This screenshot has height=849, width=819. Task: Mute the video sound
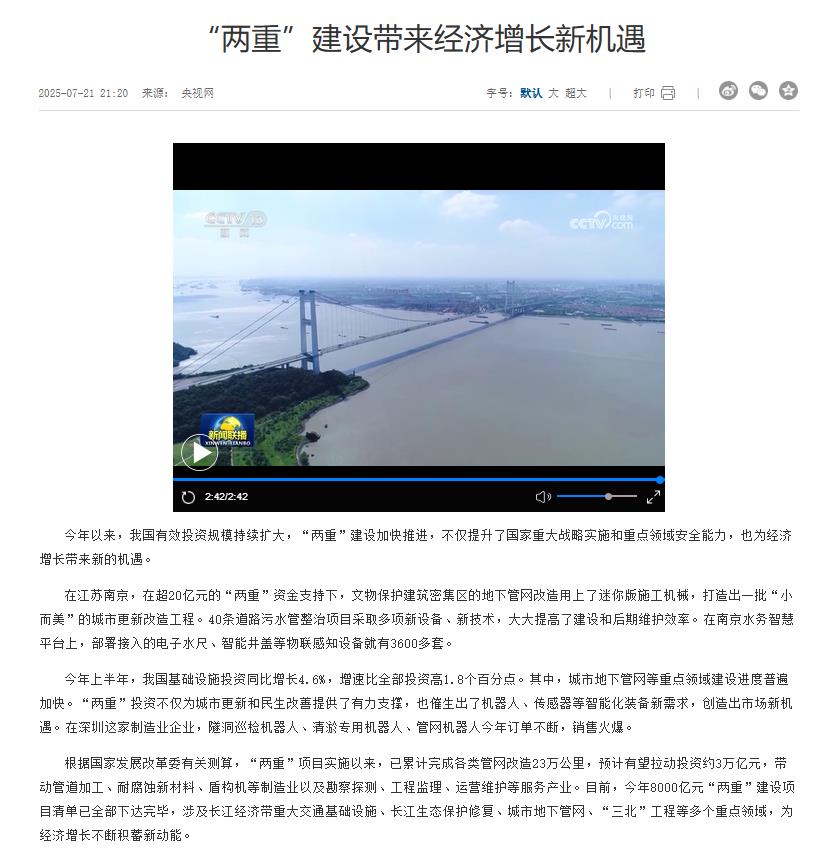coord(543,497)
